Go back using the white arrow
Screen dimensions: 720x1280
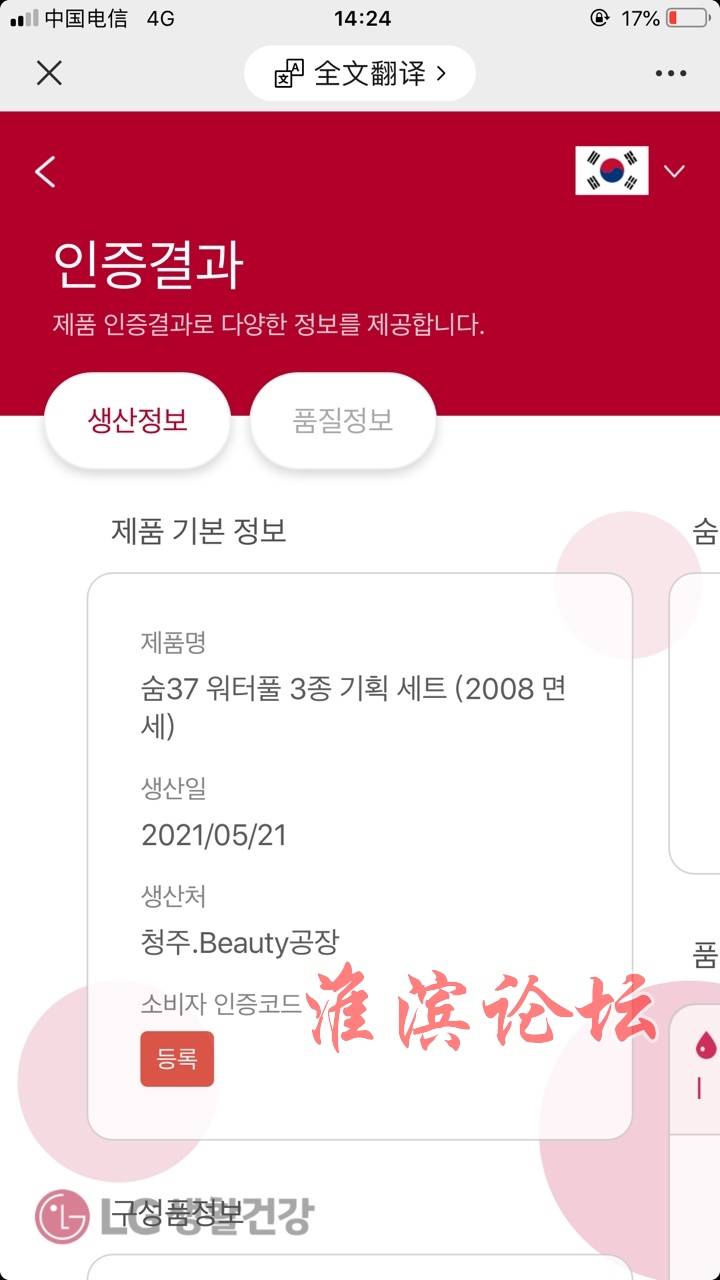45,171
